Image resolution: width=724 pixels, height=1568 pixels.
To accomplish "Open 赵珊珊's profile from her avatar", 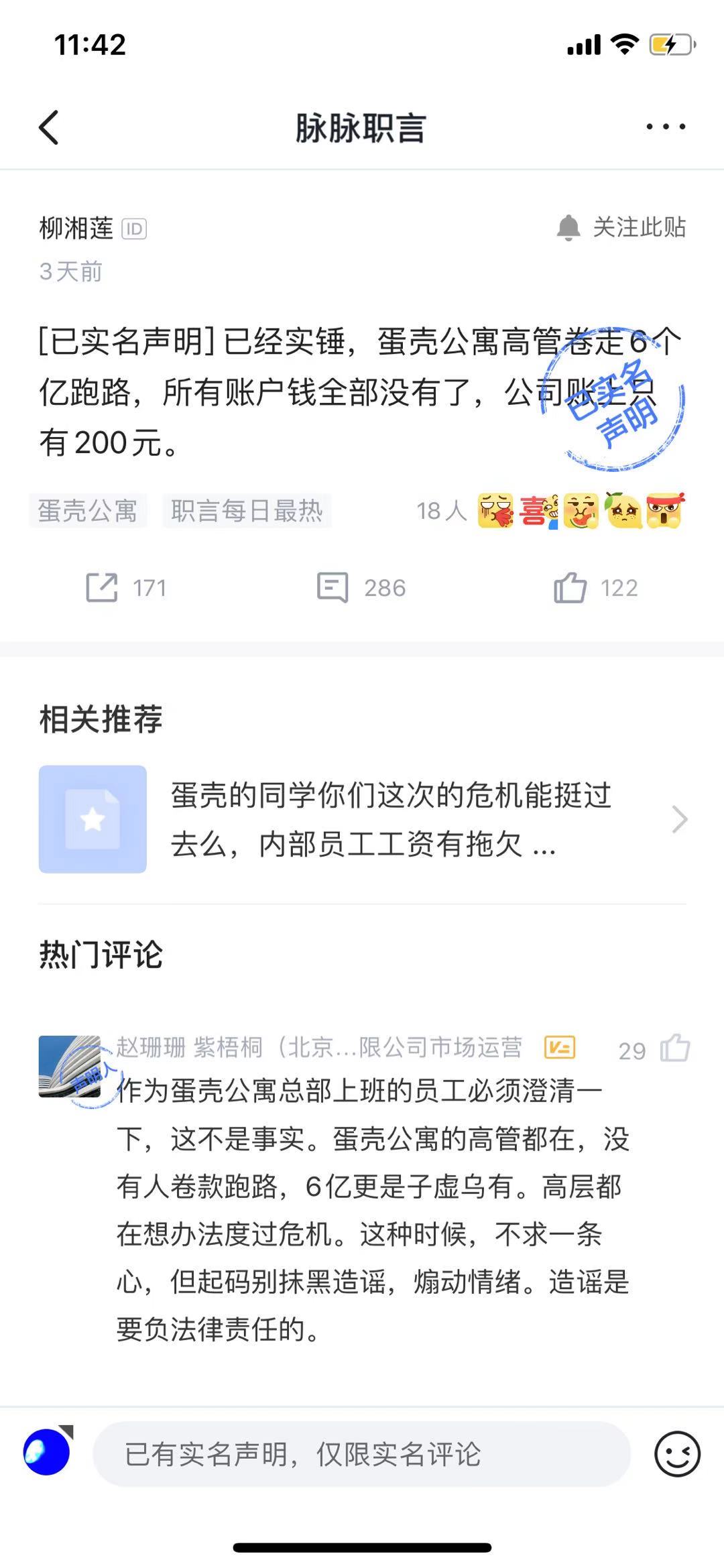I will (70, 1067).
